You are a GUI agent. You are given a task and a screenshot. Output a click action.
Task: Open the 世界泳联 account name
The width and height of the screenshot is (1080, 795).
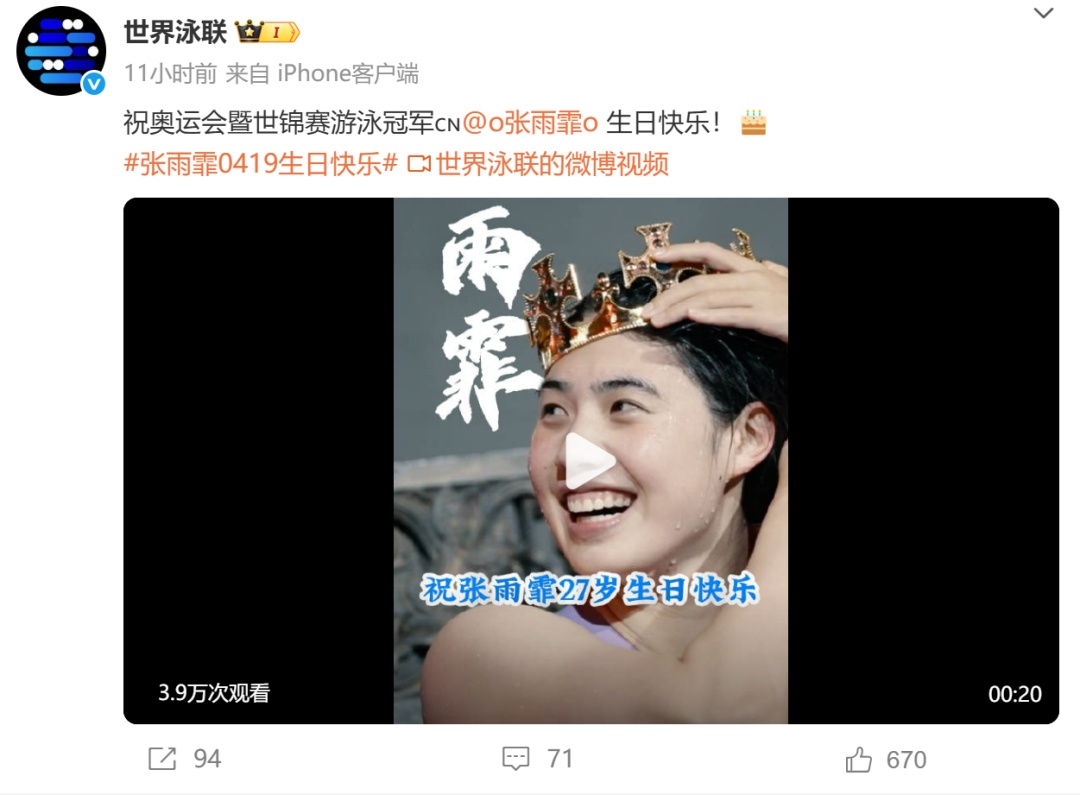pos(175,32)
